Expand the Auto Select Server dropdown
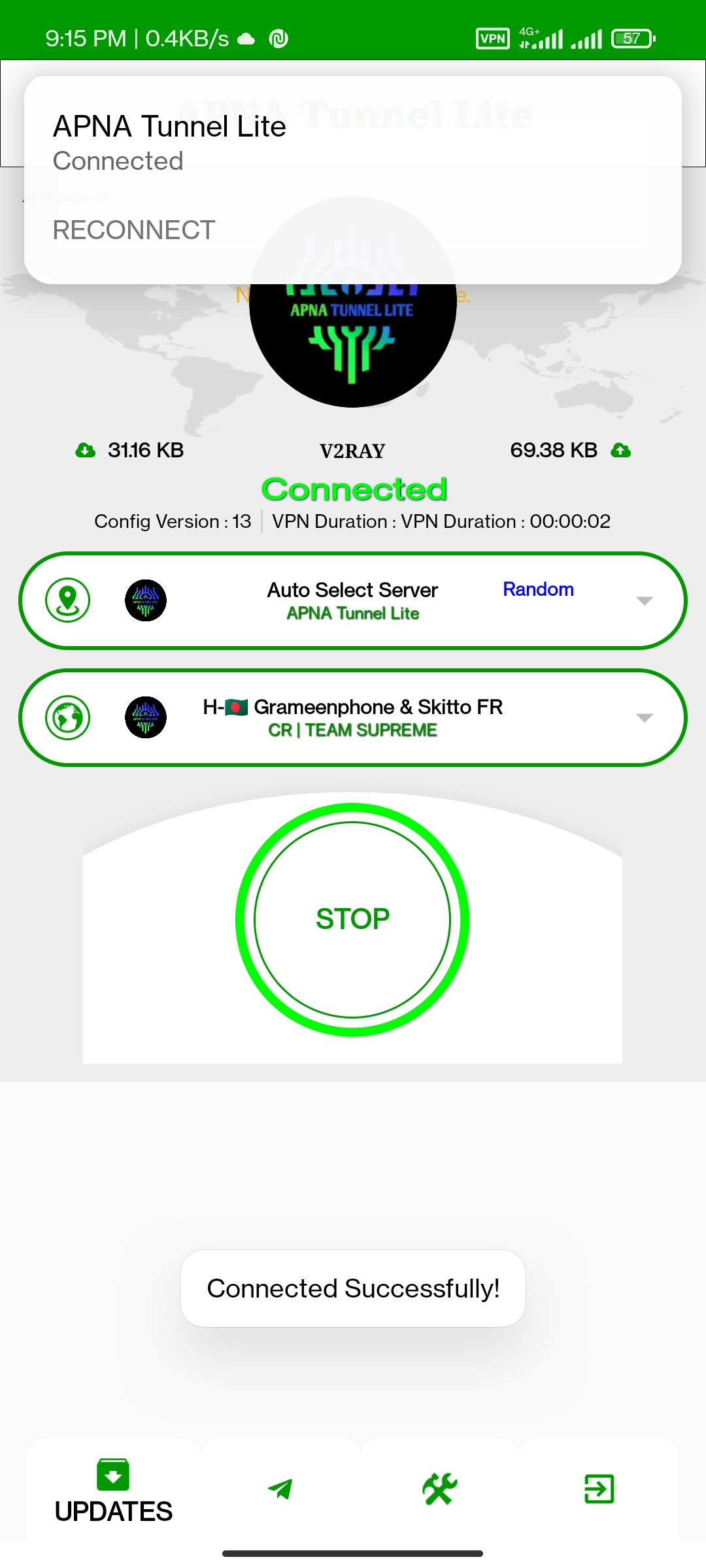The width and height of the screenshot is (706, 1568). pyautogui.click(x=644, y=601)
